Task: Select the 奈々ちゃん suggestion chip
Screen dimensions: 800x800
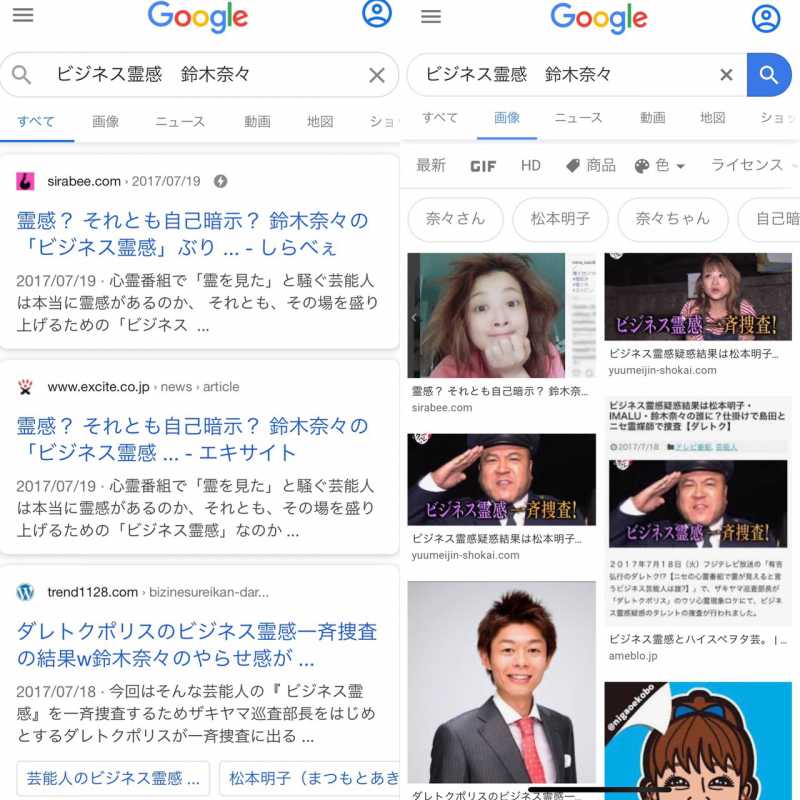Action: tap(672, 219)
